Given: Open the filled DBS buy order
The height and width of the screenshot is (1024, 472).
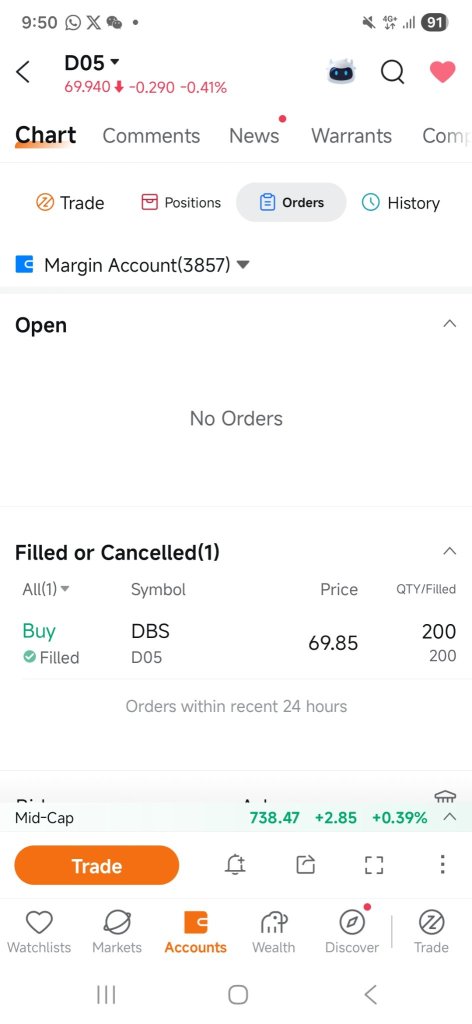Looking at the screenshot, I should coord(238,643).
